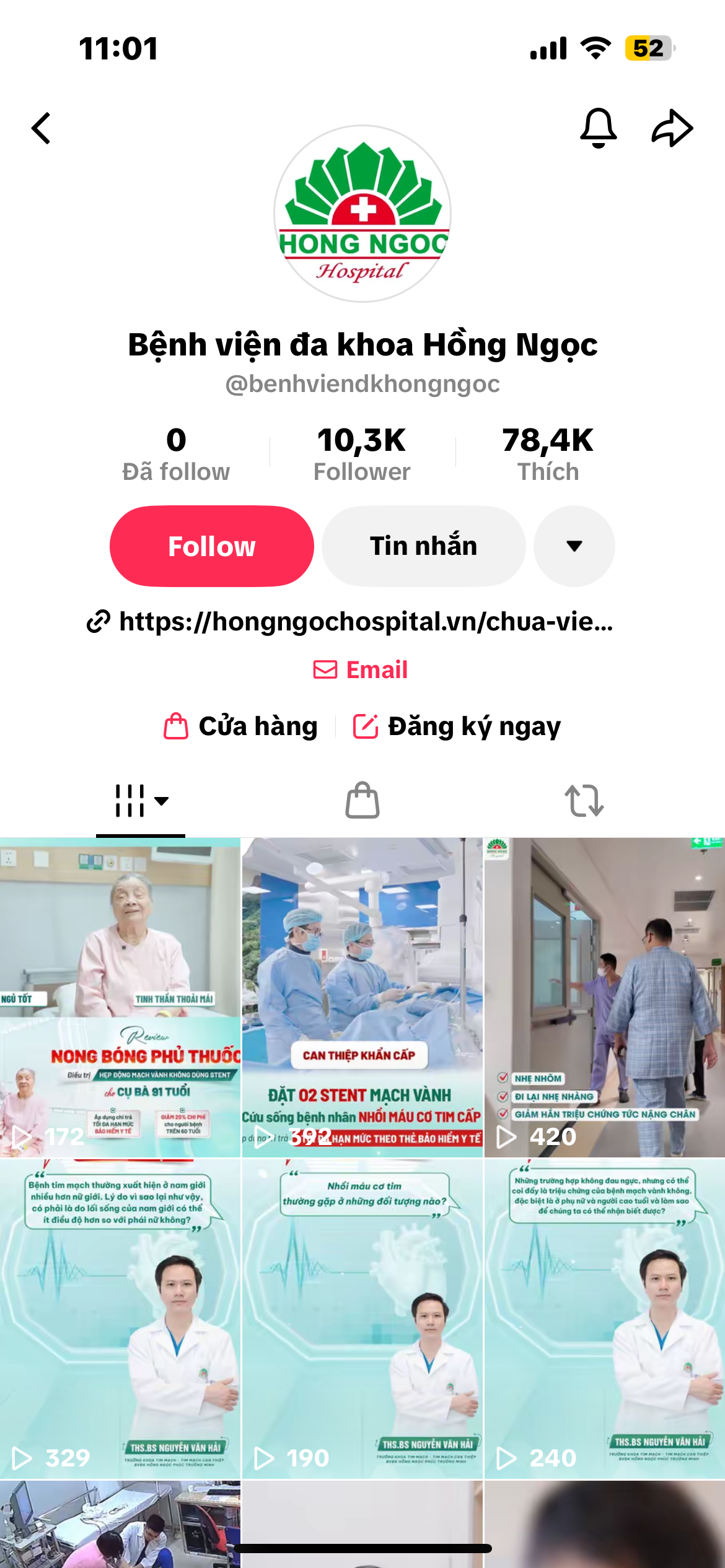Viewport: 725px width, 1568px height.
Task: Tap the Email contact link
Action: (361, 669)
